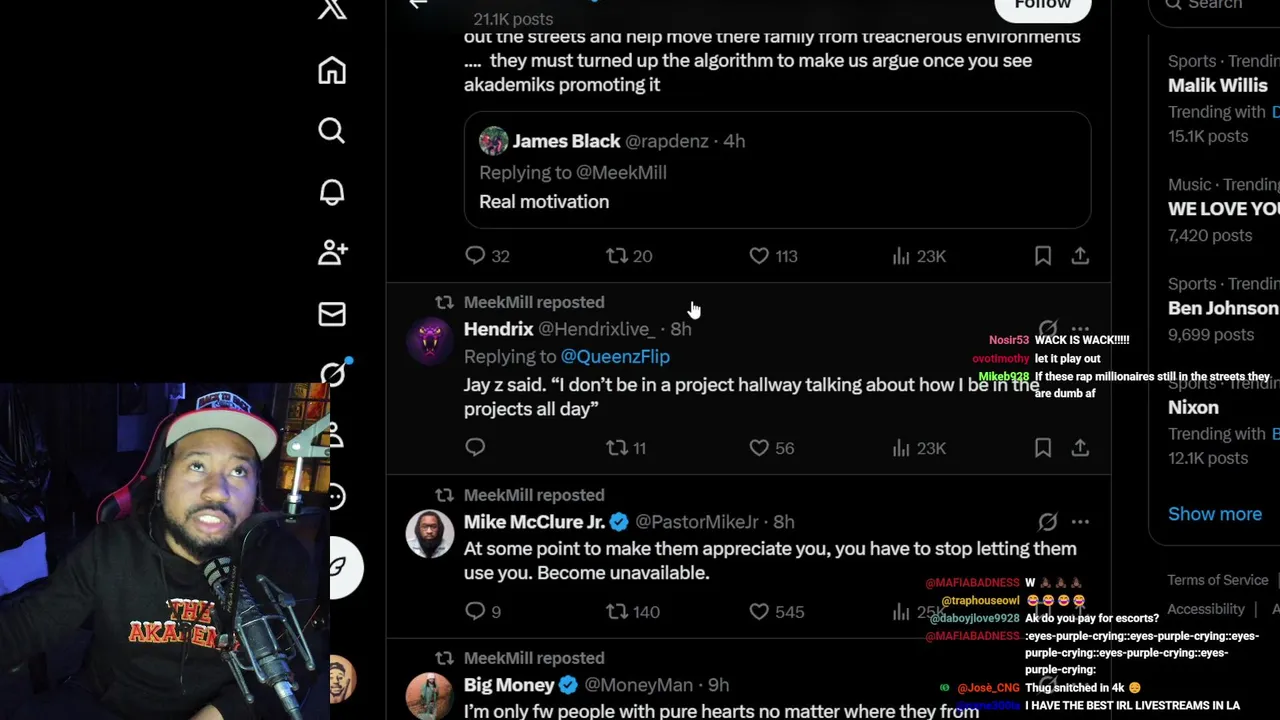Like the post with 113 likes

point(759,256)
